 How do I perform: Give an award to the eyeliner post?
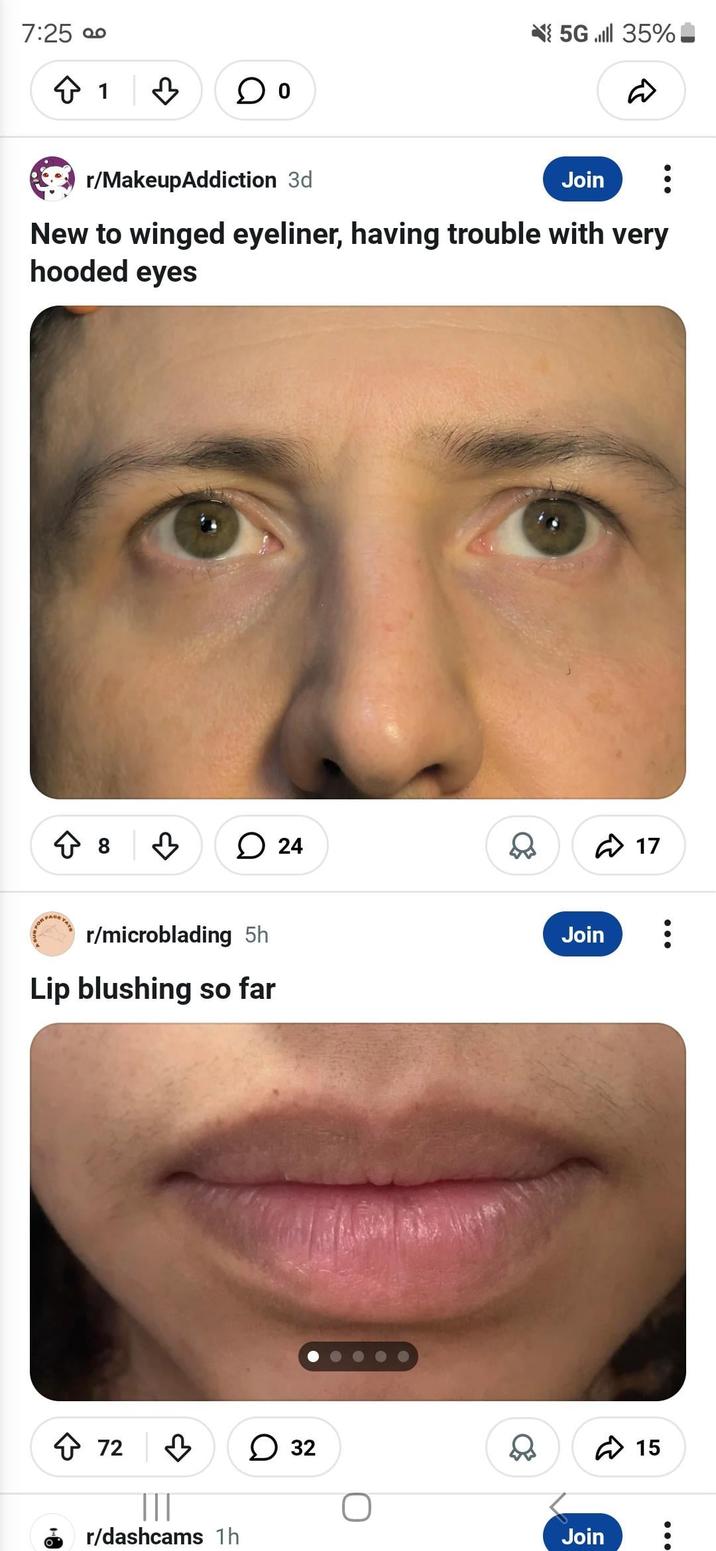point(522,846)
